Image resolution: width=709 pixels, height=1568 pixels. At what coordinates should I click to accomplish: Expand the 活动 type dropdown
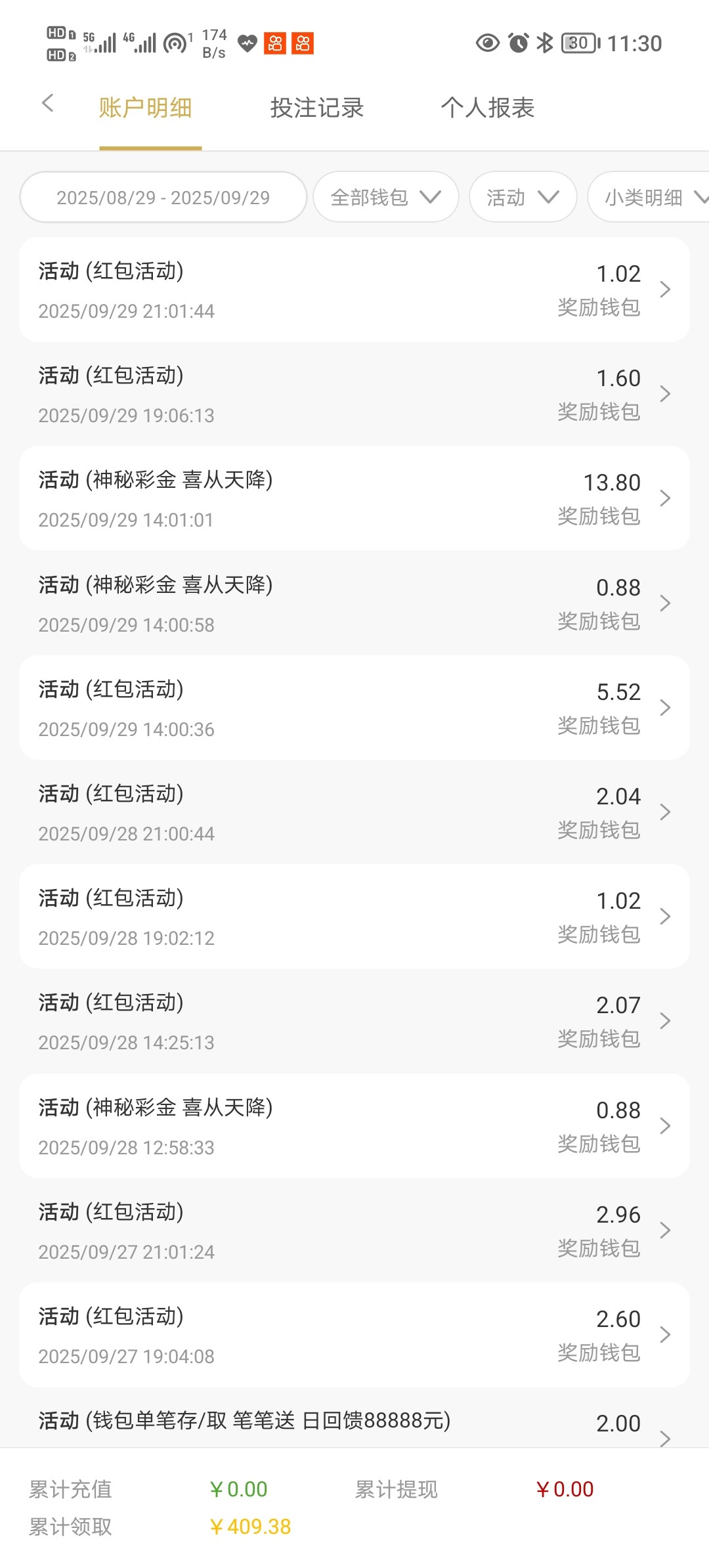tap(523, 198)
